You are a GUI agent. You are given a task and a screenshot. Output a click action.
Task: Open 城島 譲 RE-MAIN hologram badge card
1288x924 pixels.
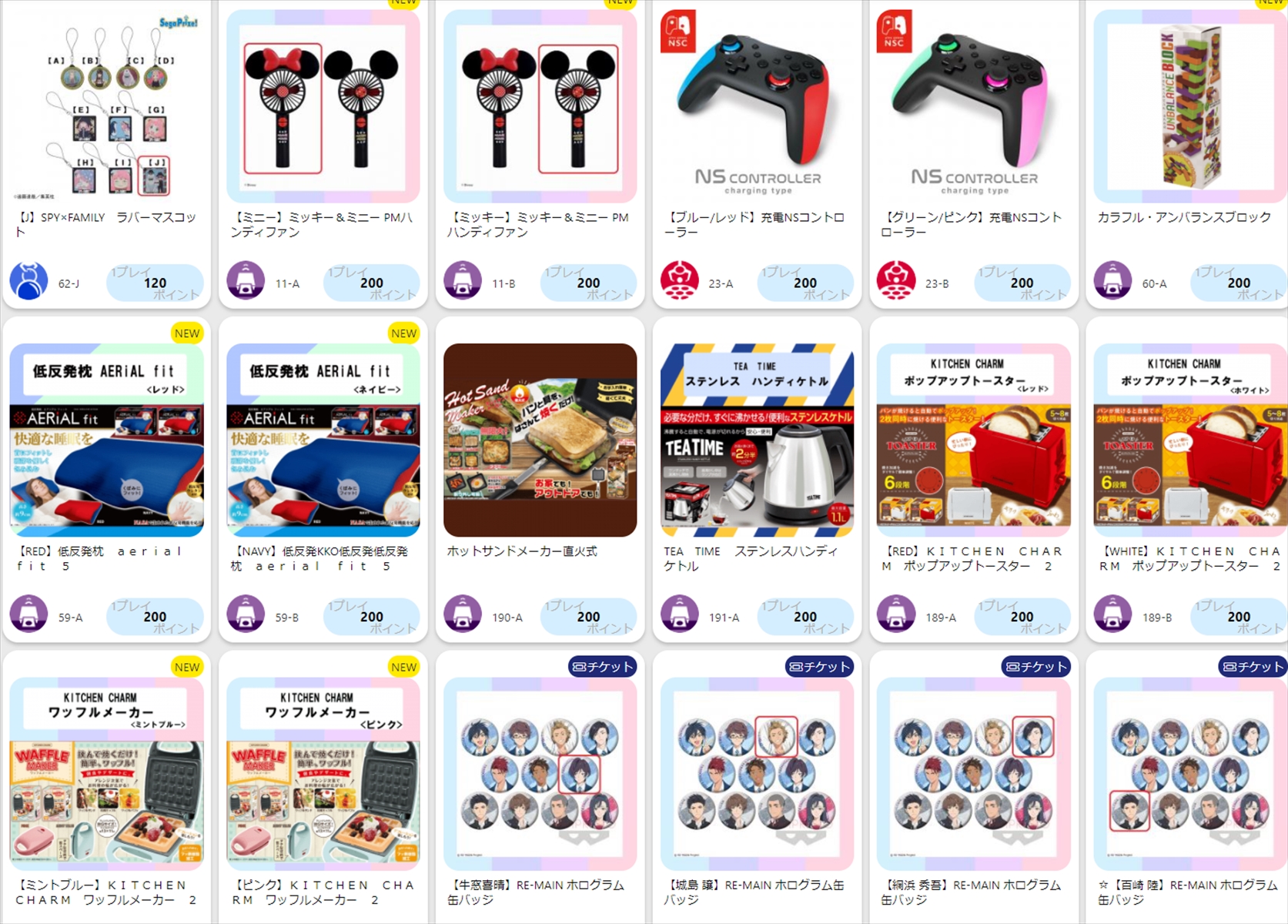click(x=757, y=774)
